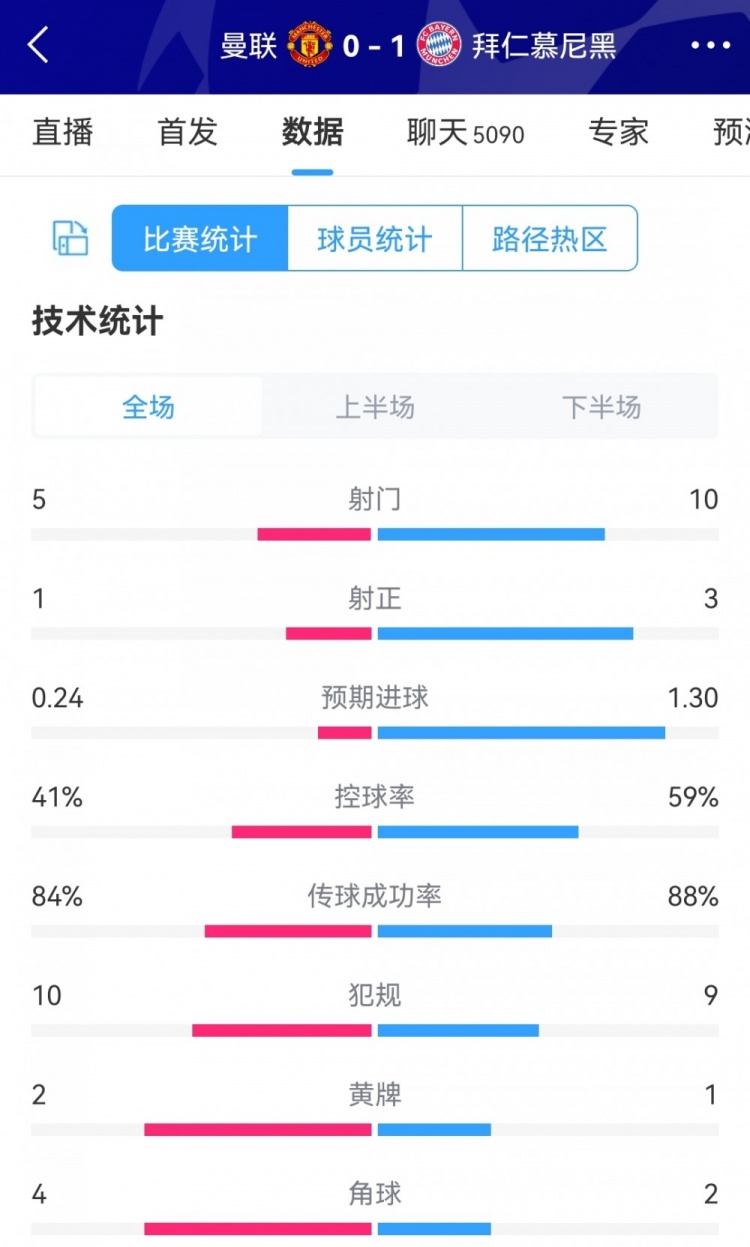Switch to the 首发 lineup tab

(x=186, y=131)
